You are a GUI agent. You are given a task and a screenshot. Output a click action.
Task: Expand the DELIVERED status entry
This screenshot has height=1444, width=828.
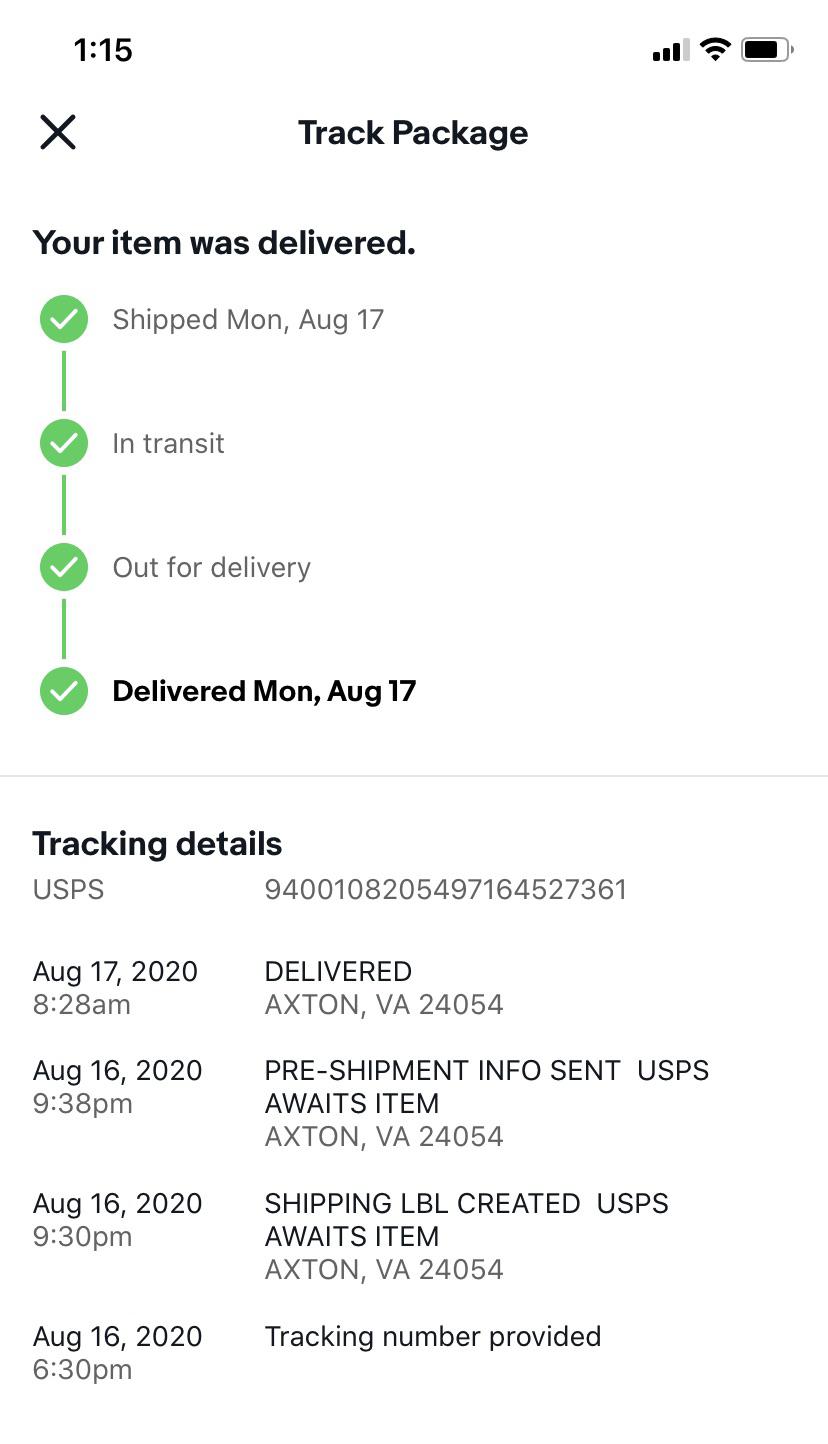pyautogui.click(x=338, y=971)
